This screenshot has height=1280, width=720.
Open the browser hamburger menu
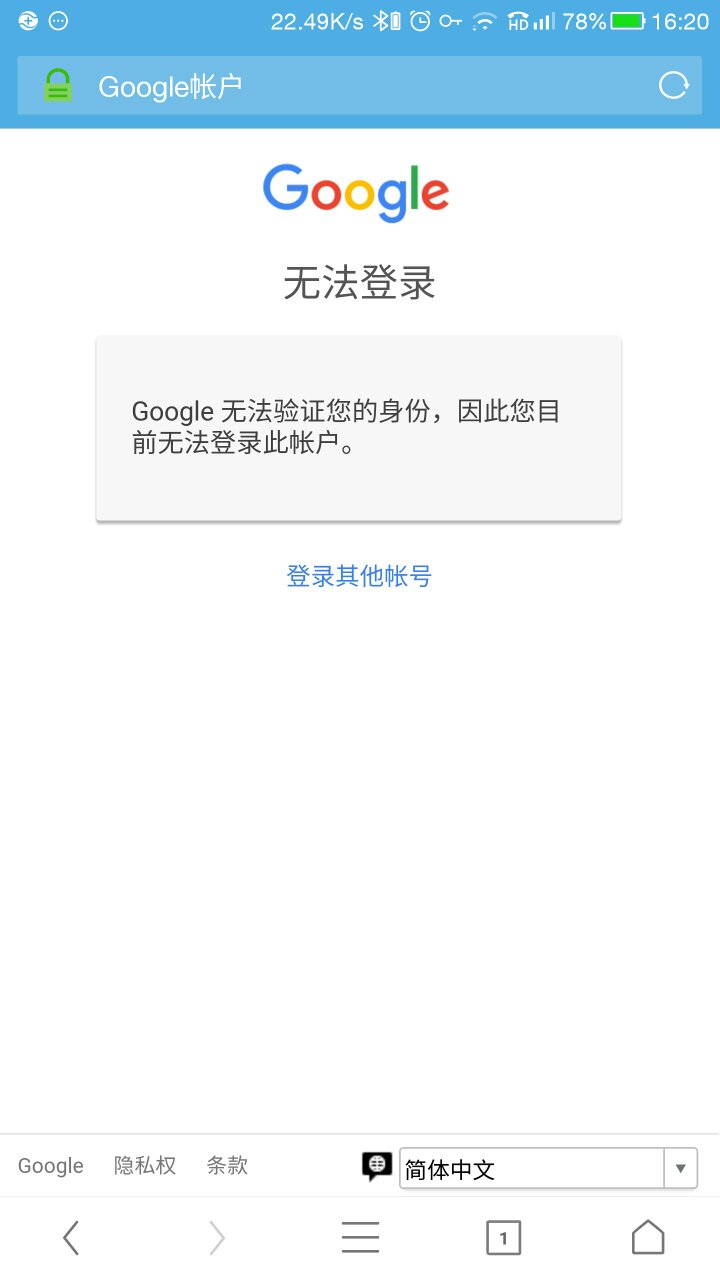point(360,1237)
